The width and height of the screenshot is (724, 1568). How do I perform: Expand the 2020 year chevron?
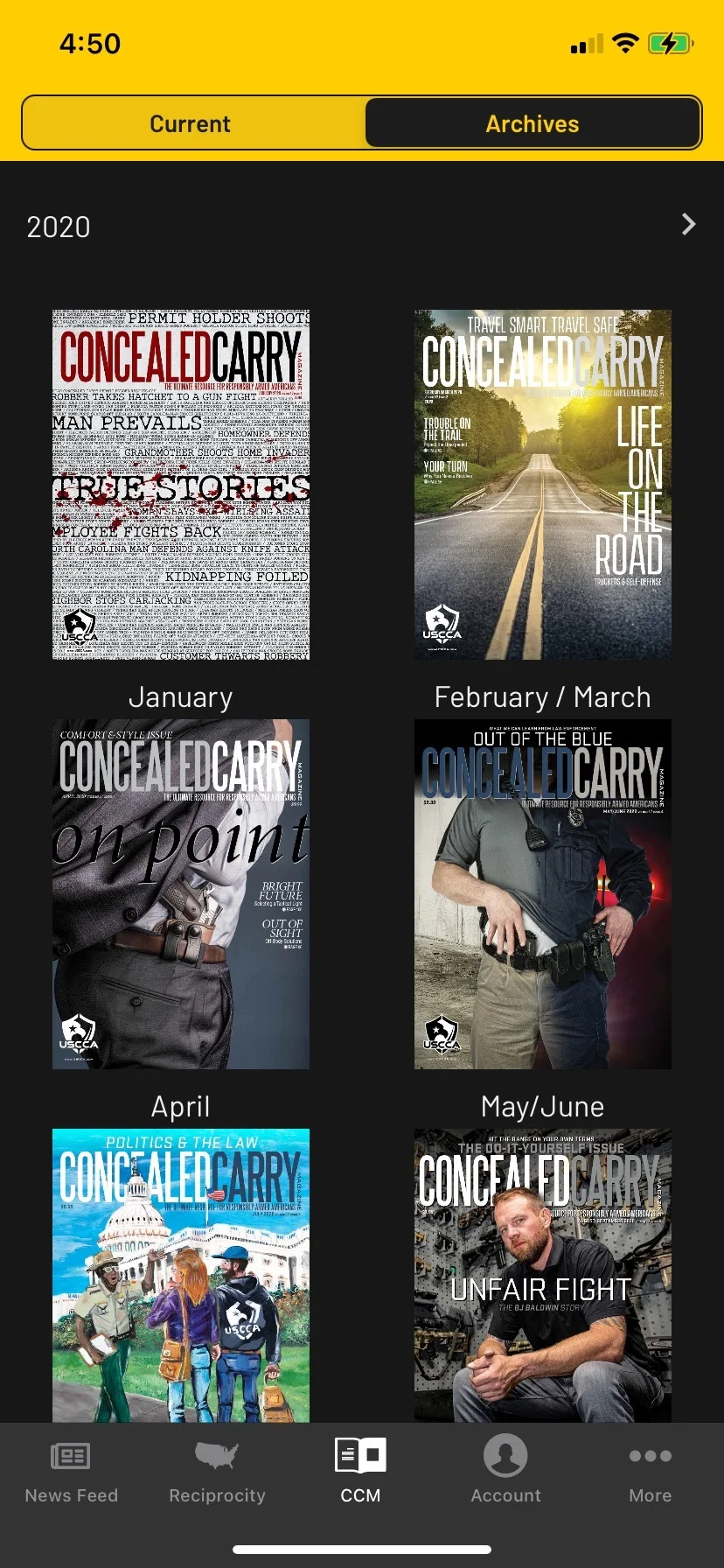pos(688,225)
